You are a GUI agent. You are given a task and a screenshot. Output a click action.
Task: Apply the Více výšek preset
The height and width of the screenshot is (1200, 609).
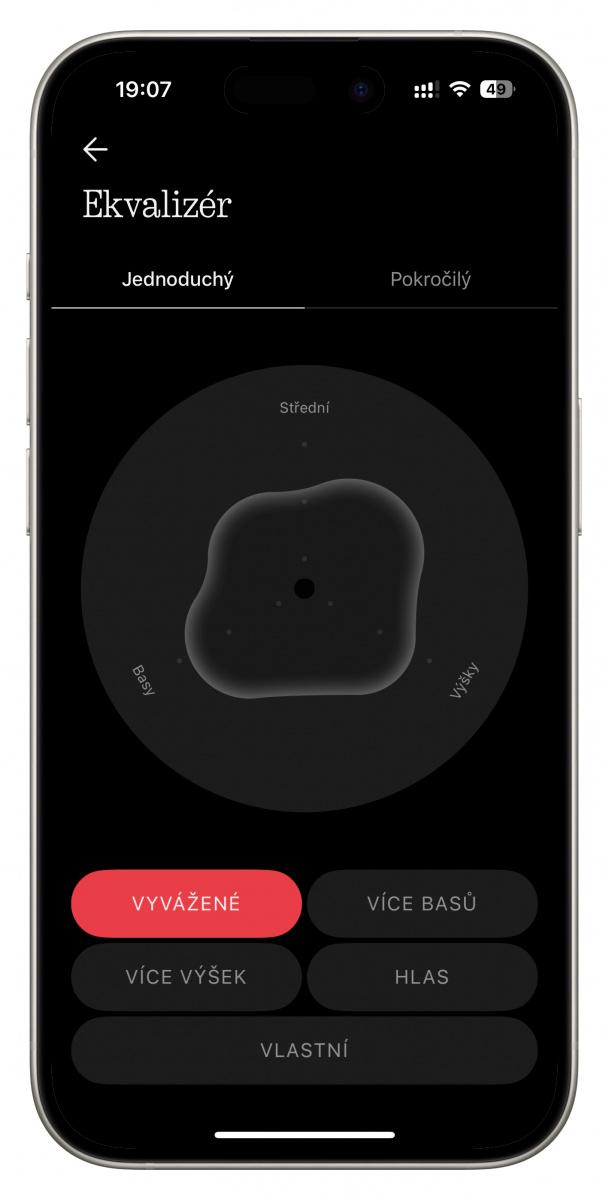186,977
